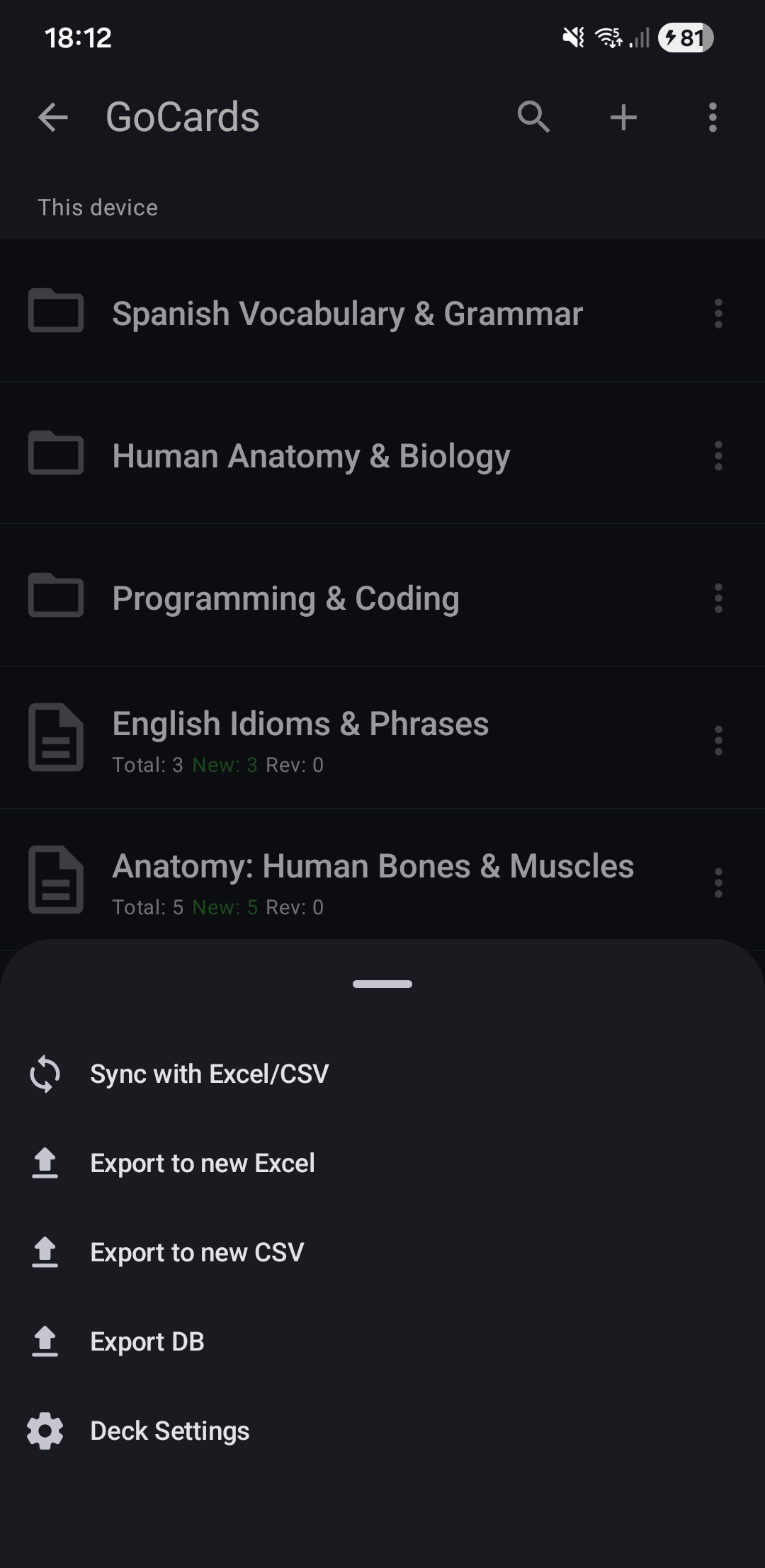Viewport: 765px width, 1568px height.
Task: Open the Spanish Vocabulary & Grammar folder
Action: [x=347, y=313]
